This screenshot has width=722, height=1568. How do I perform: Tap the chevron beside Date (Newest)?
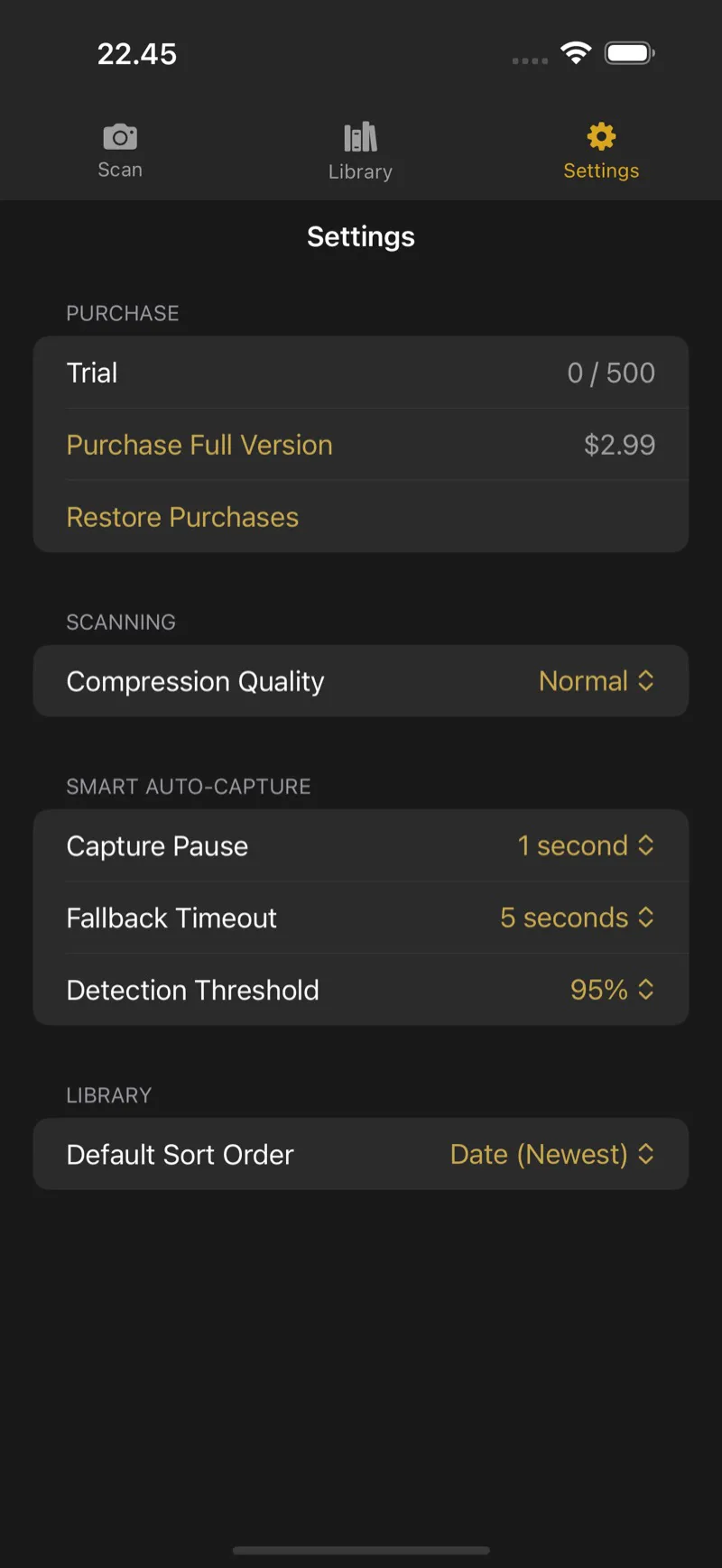coord(646,1154)
